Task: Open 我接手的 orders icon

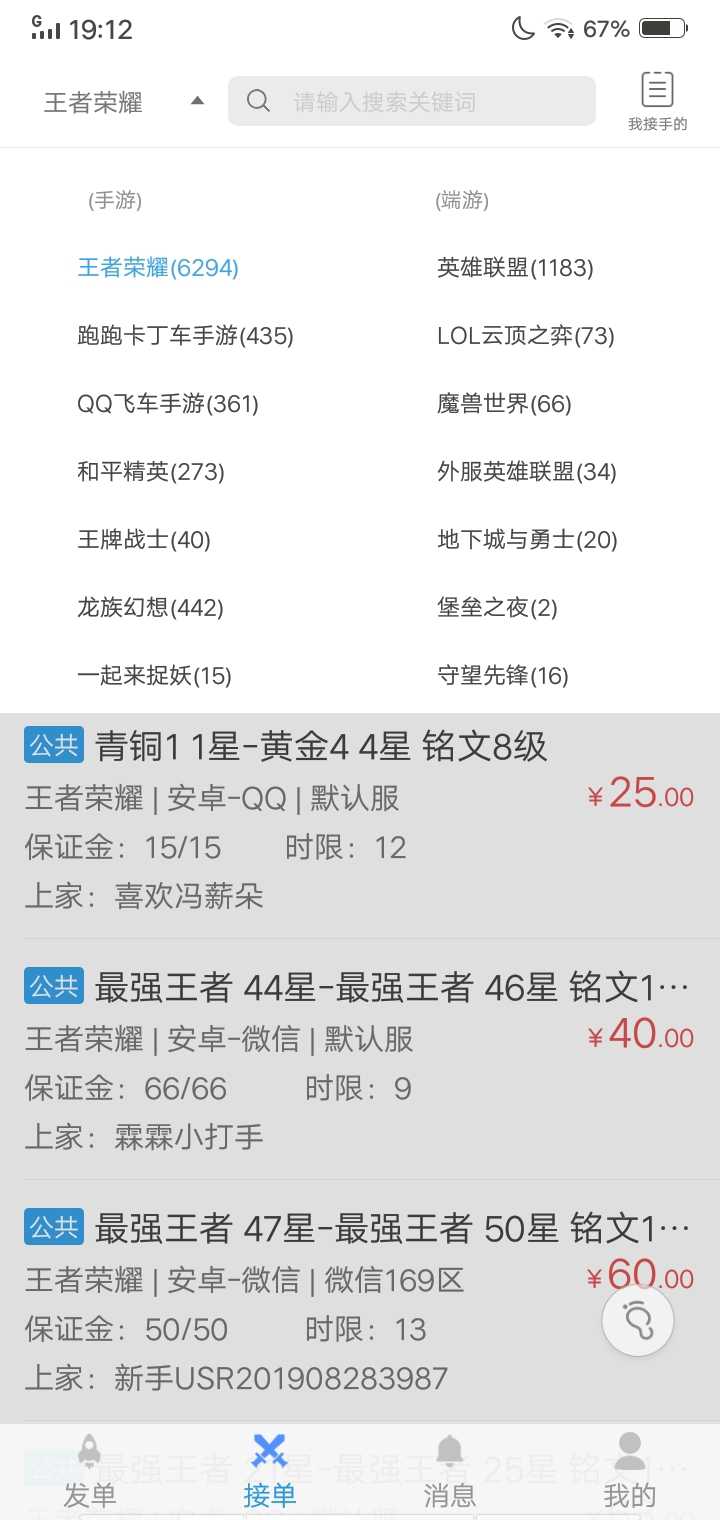Action: [x=657, y=102]
